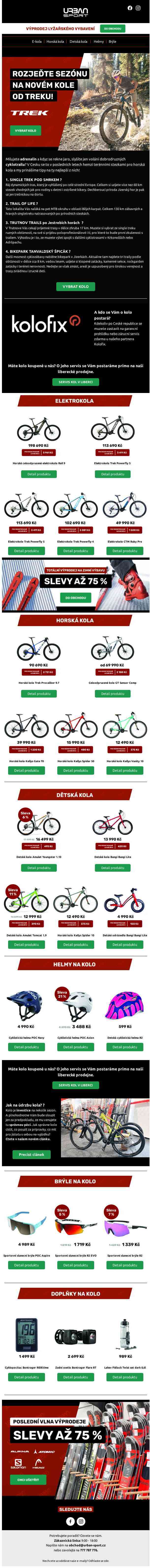View product detail for Elektrokolo Rail 9
This screenshot has width=150, height=1568.
pyautogui.click(x=39, y=474)
